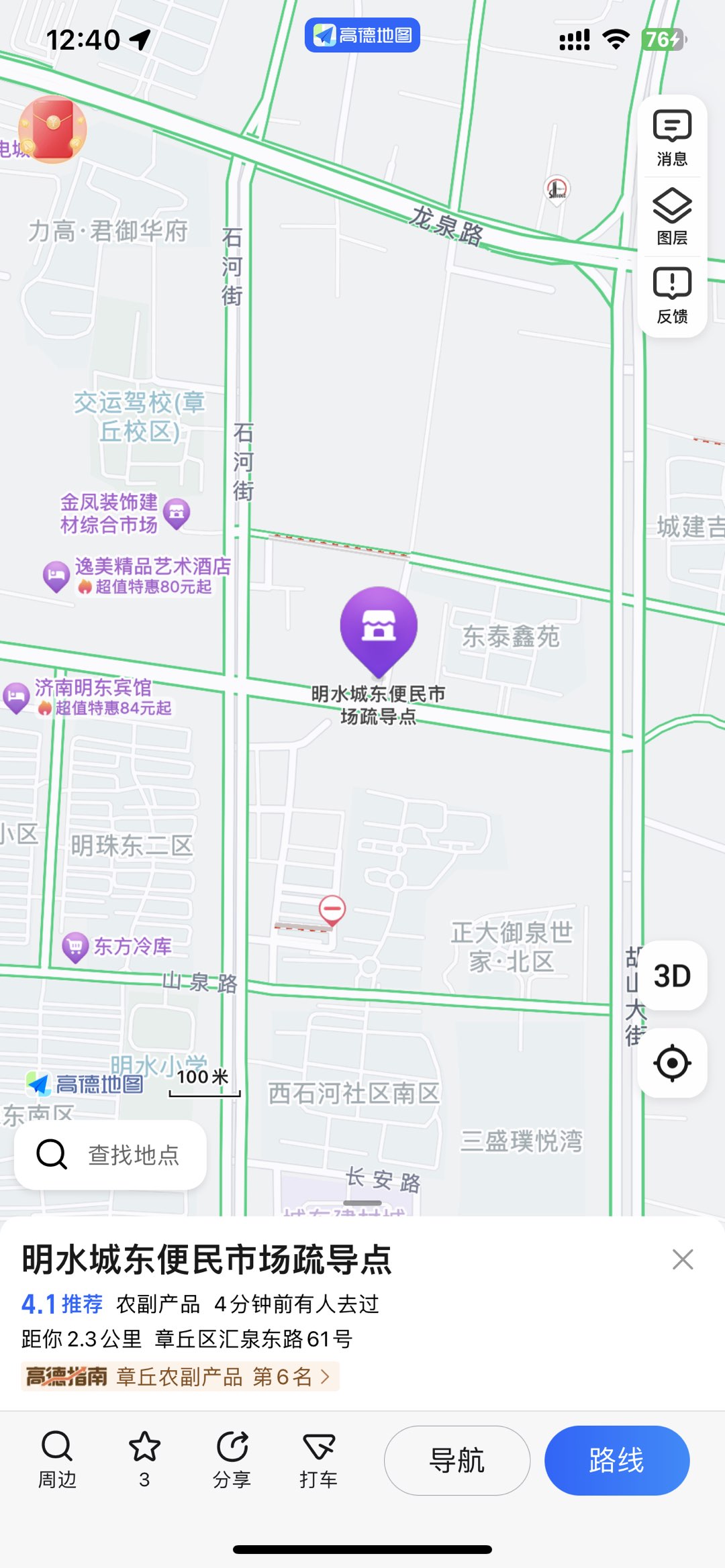
Task: Open the red envelope promotion icon
Action: pyautogui.click(x=52, y=130)
